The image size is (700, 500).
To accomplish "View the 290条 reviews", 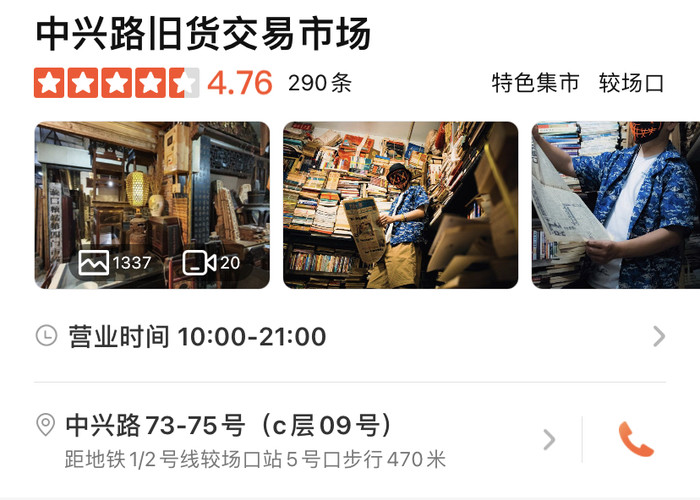I will click(320, 83).
